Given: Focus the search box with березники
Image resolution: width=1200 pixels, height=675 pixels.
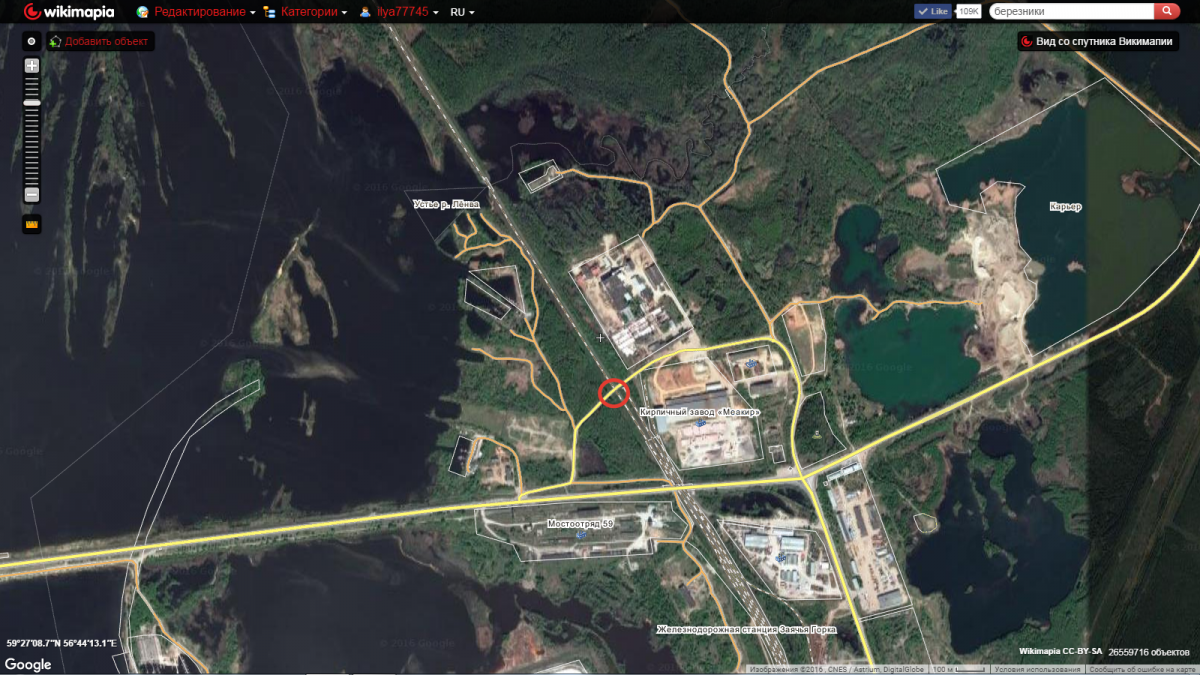Looking at the screenshot, I should pyautogui.click(x=1070, y=11).
